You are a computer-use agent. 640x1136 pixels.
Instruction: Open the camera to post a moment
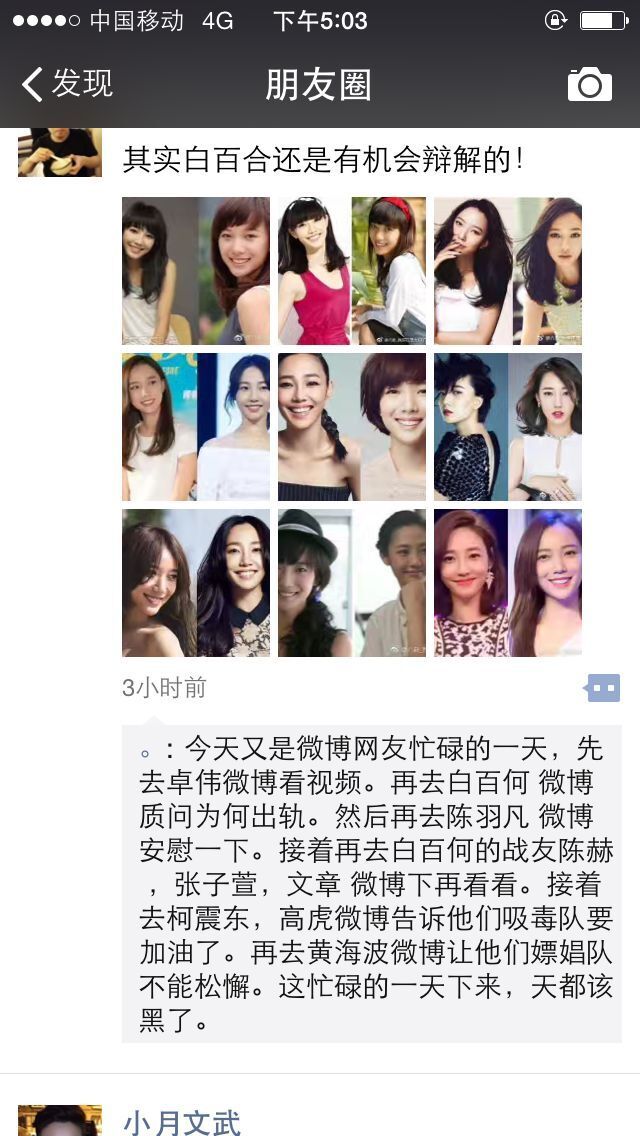click(589, 85)
